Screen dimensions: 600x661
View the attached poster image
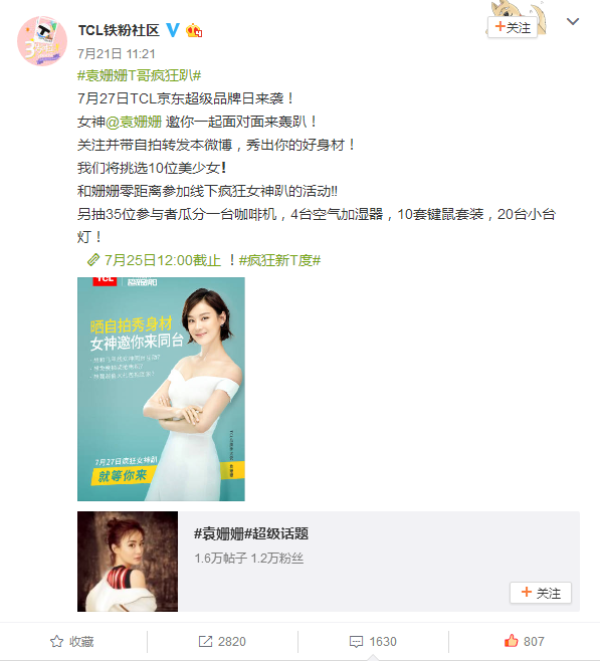click(x=160, y=389)
